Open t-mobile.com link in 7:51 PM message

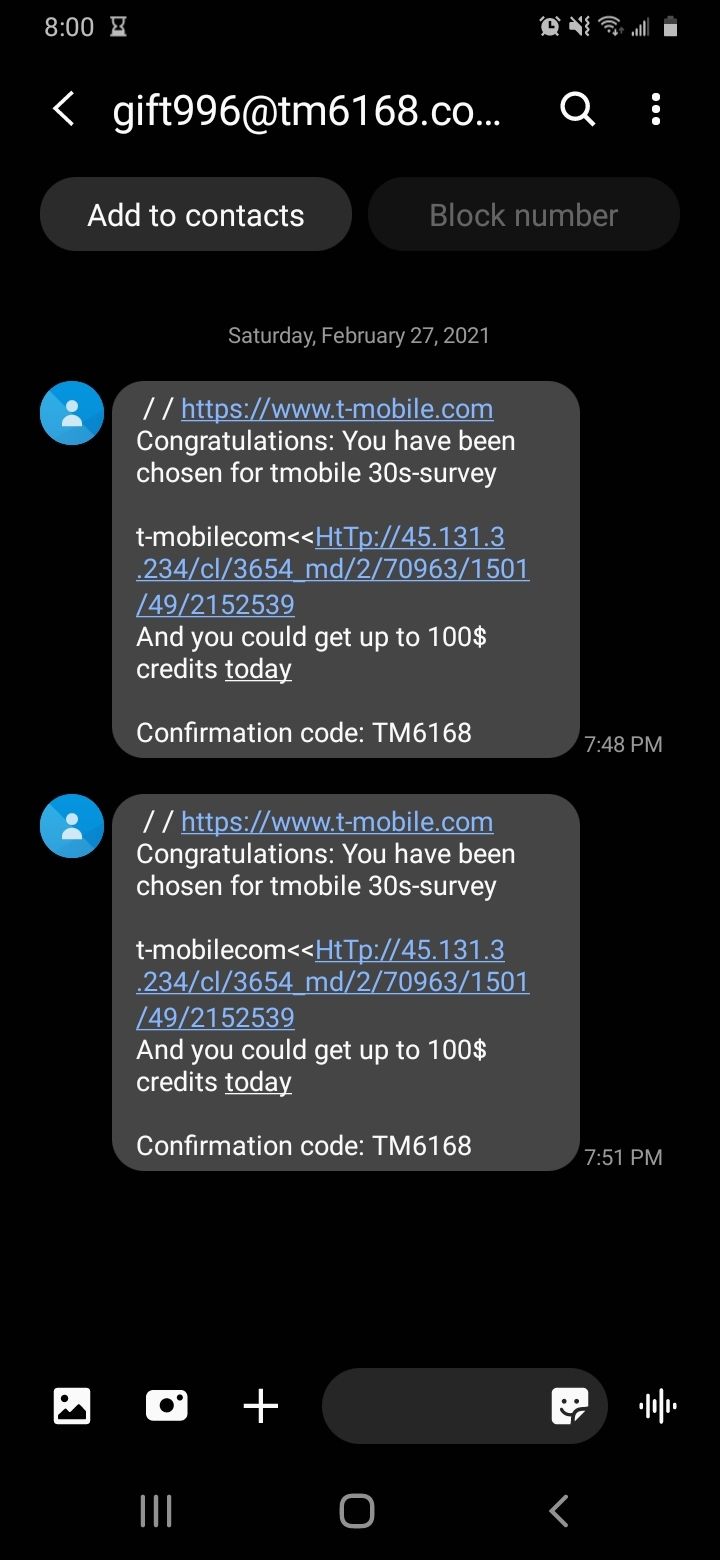[x=337, y=822]
